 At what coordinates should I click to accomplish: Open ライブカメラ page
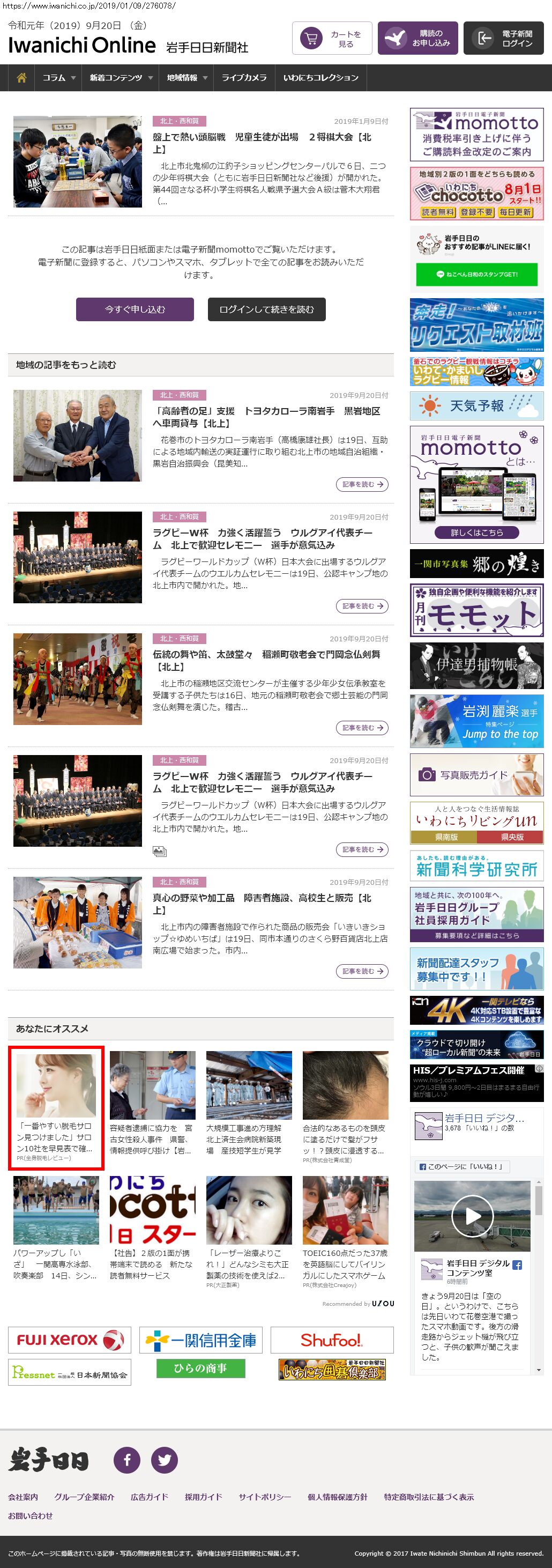(243, 78)
